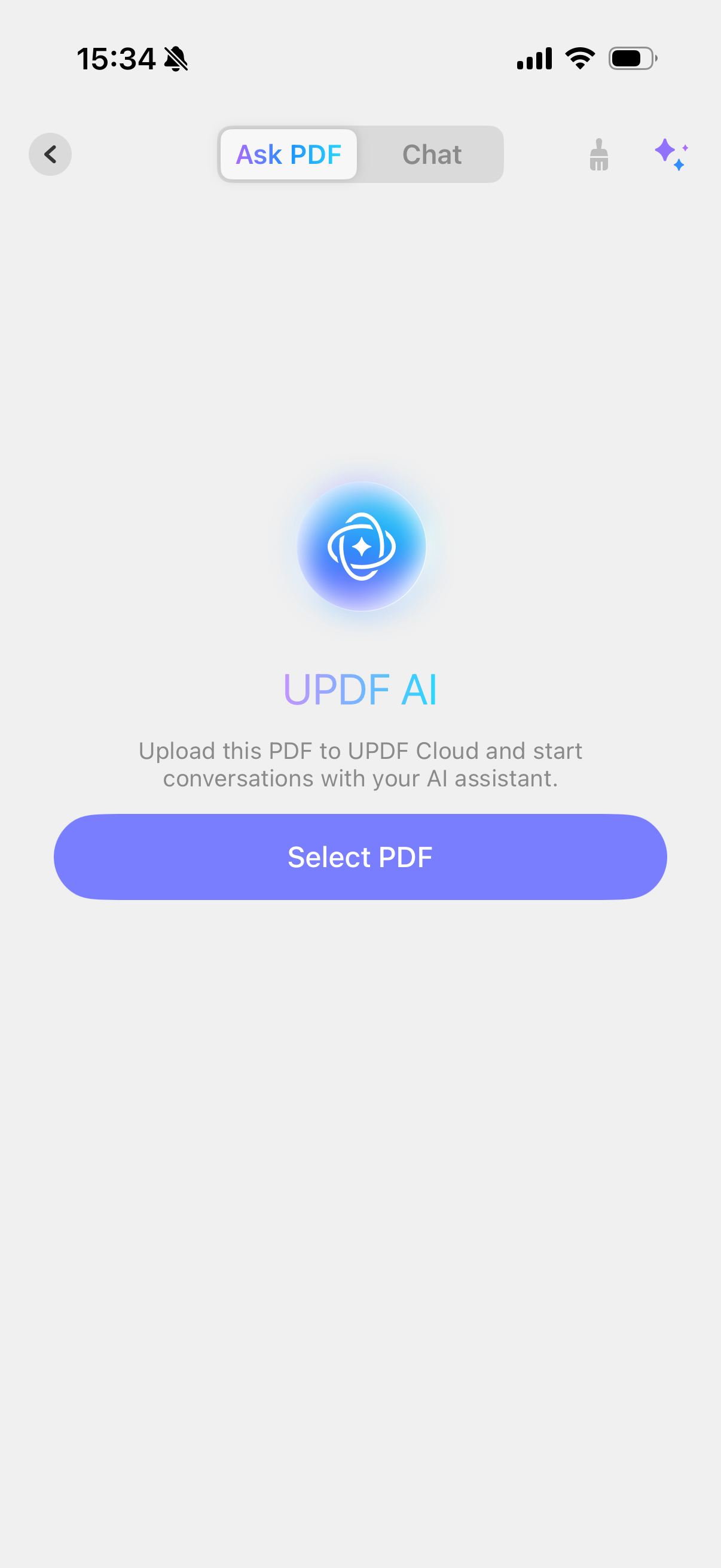Screen dimensions: 721x1568
Task: Switch to the Chat tab
Action: point(432,155)
